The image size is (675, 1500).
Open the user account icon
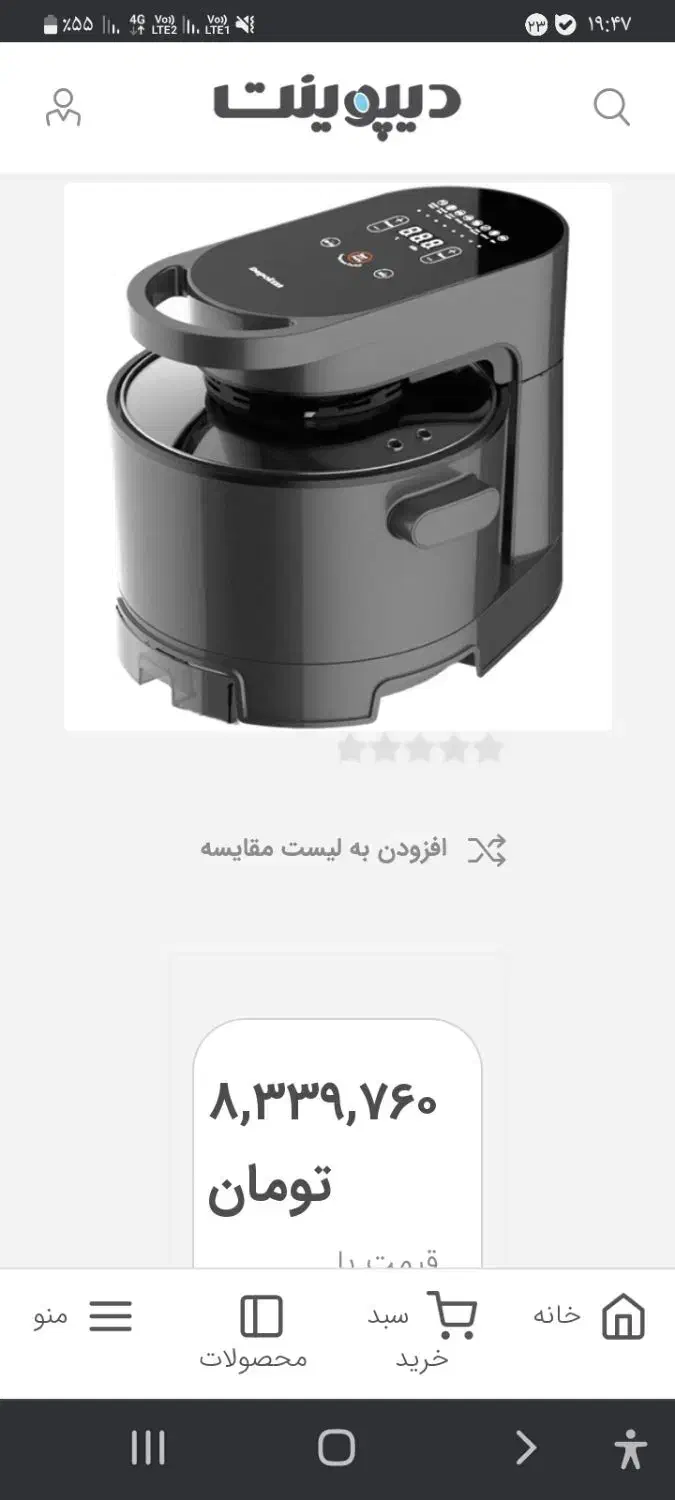(63, 107)
